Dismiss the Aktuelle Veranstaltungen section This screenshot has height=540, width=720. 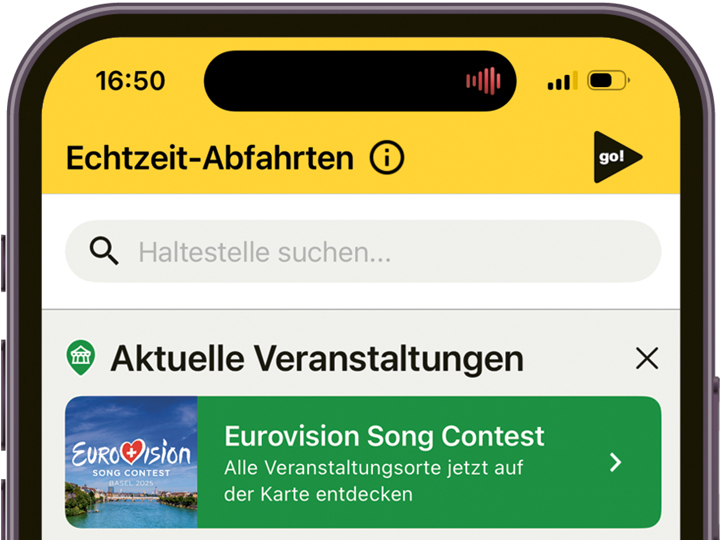click(647, 358)
